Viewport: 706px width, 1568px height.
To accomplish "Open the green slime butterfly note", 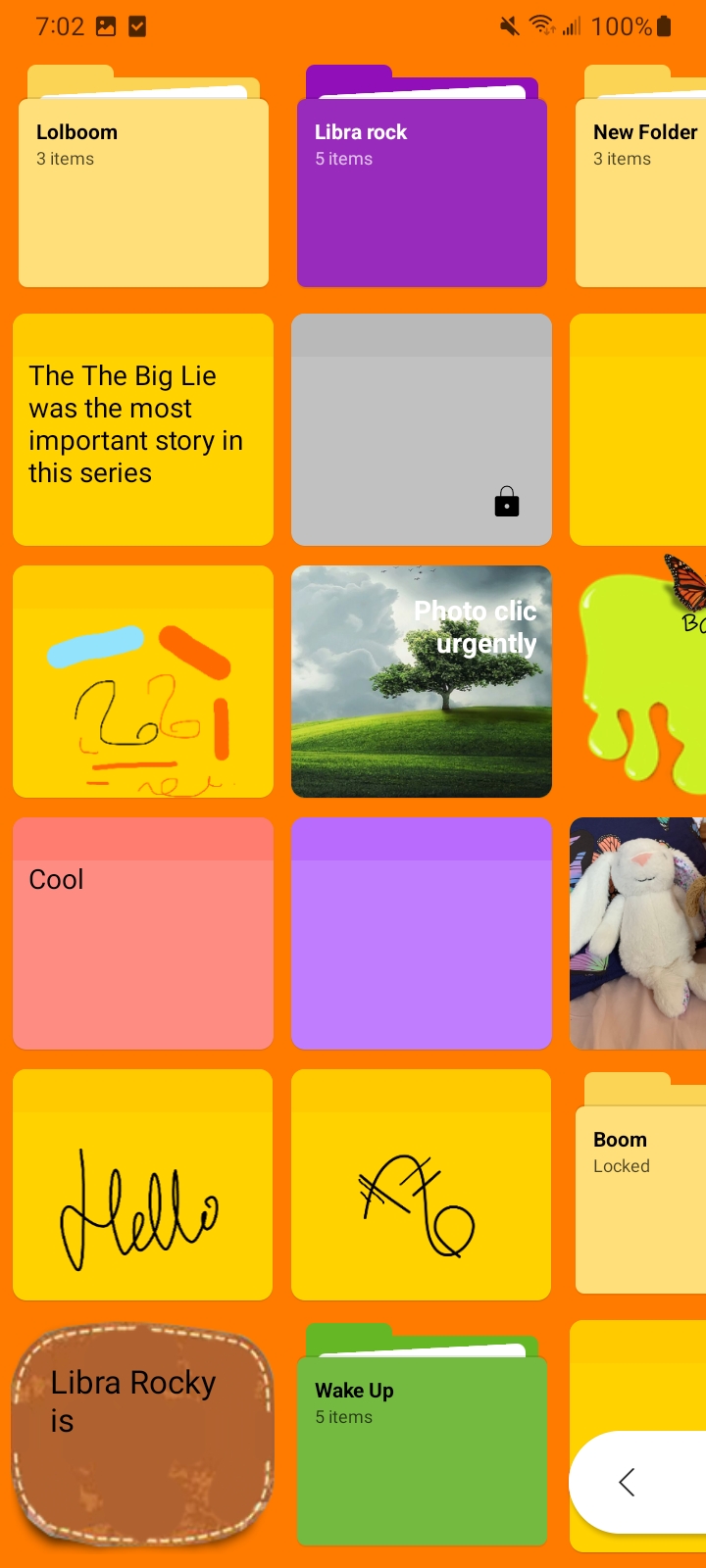I will click(x=642, y=681).
